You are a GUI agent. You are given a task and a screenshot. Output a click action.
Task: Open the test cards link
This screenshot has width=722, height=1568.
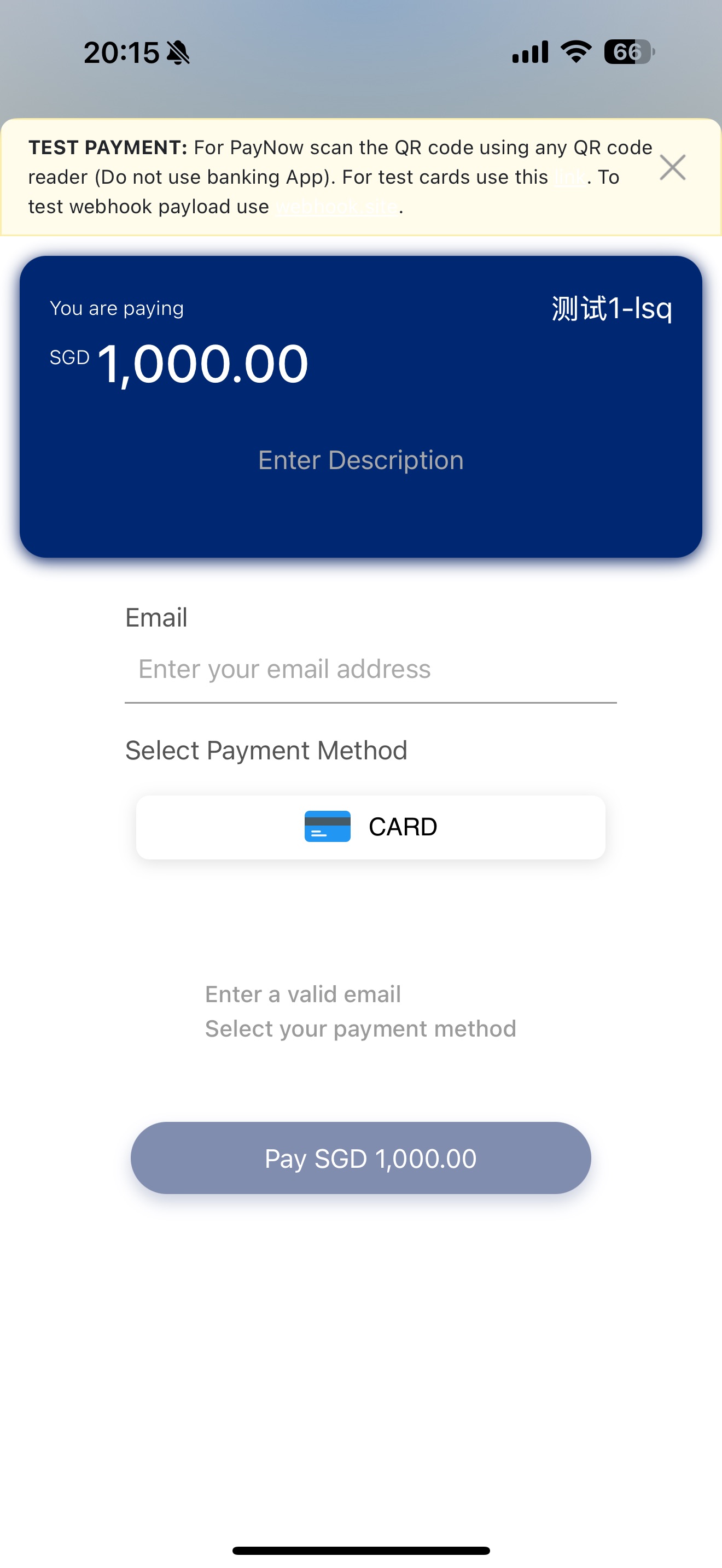point(570,177)
